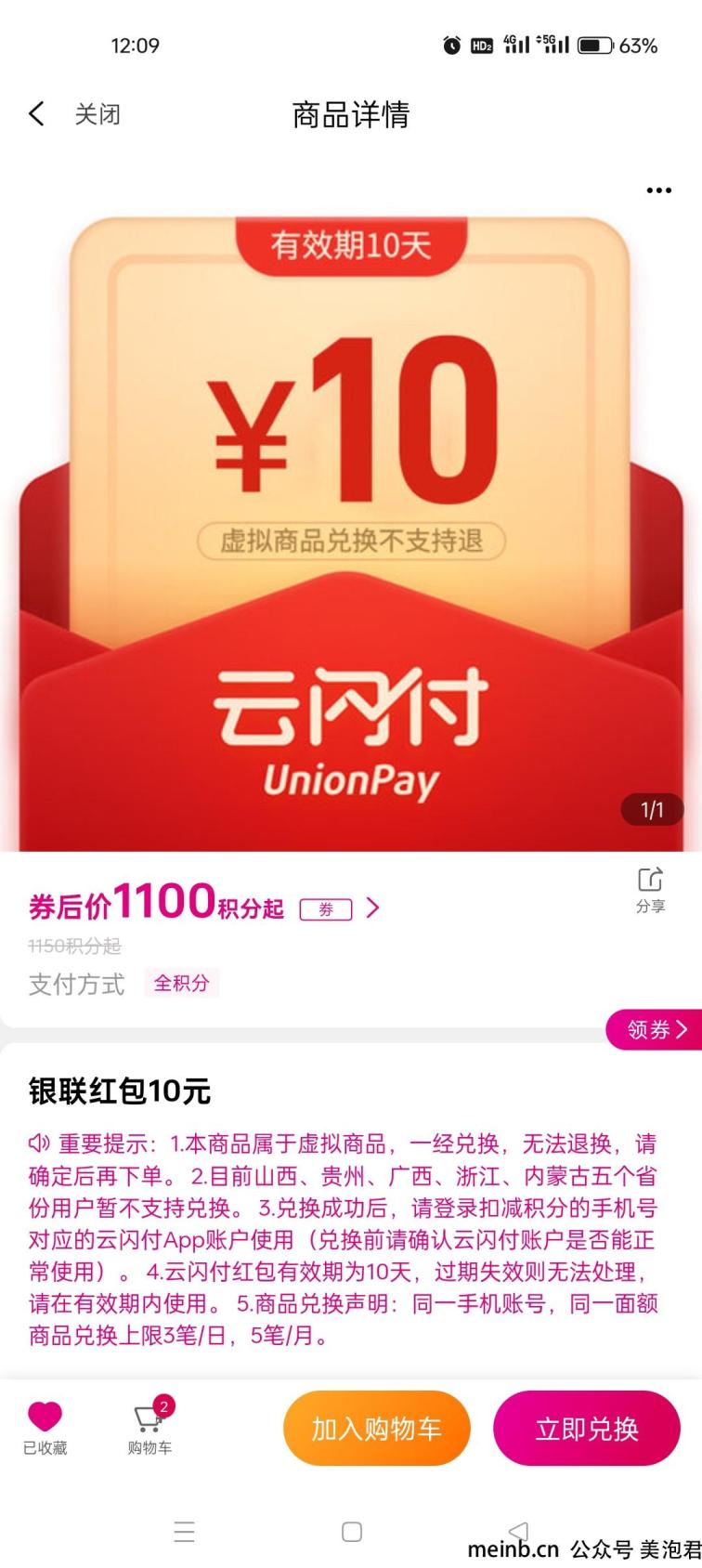
Task: Go back with the top arrow
Action: (x=36, y=114)
